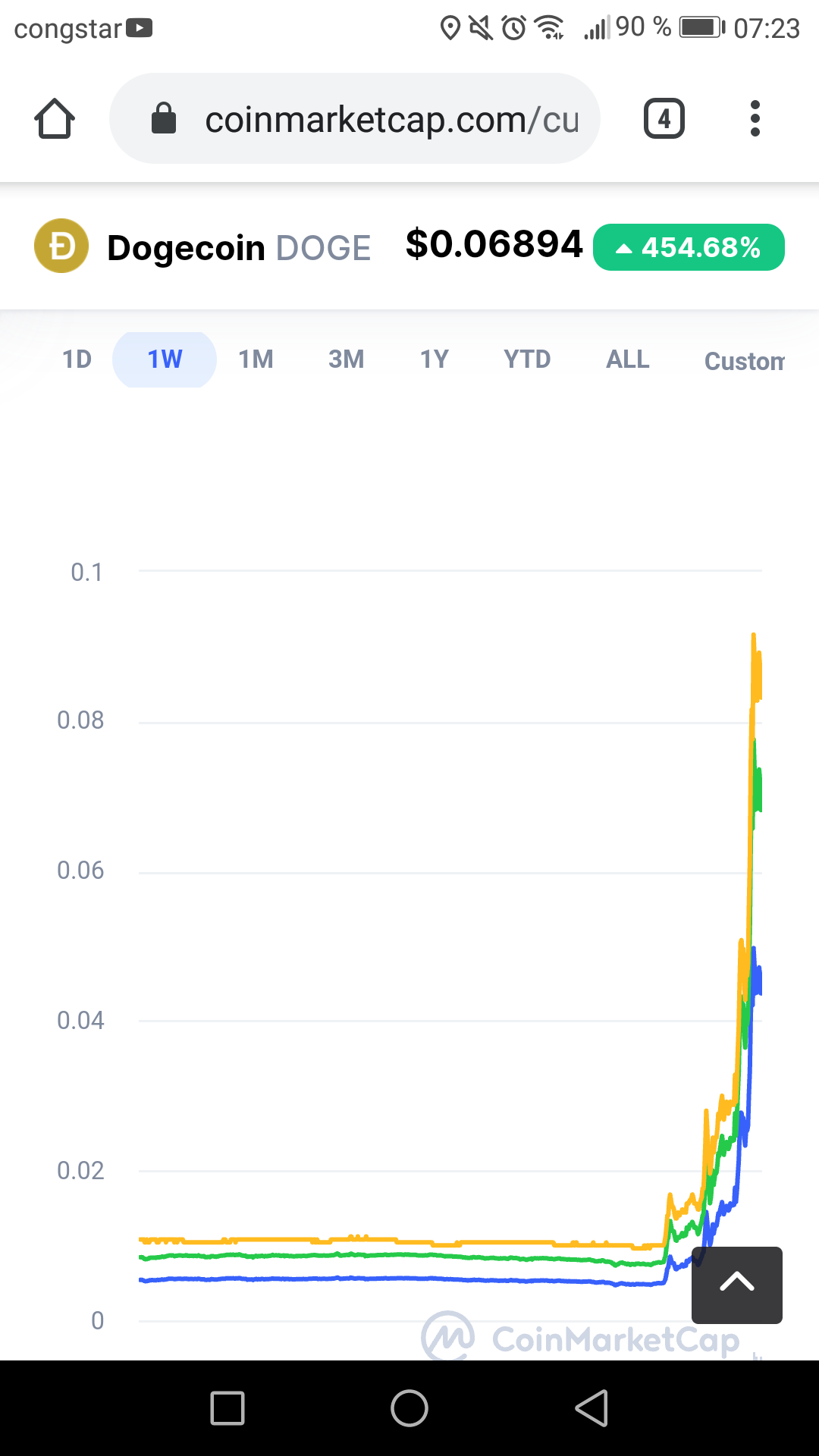This screenshot has height=1456, width=819.
Task: Show the 1M price chart
Action: click(256, 359)
